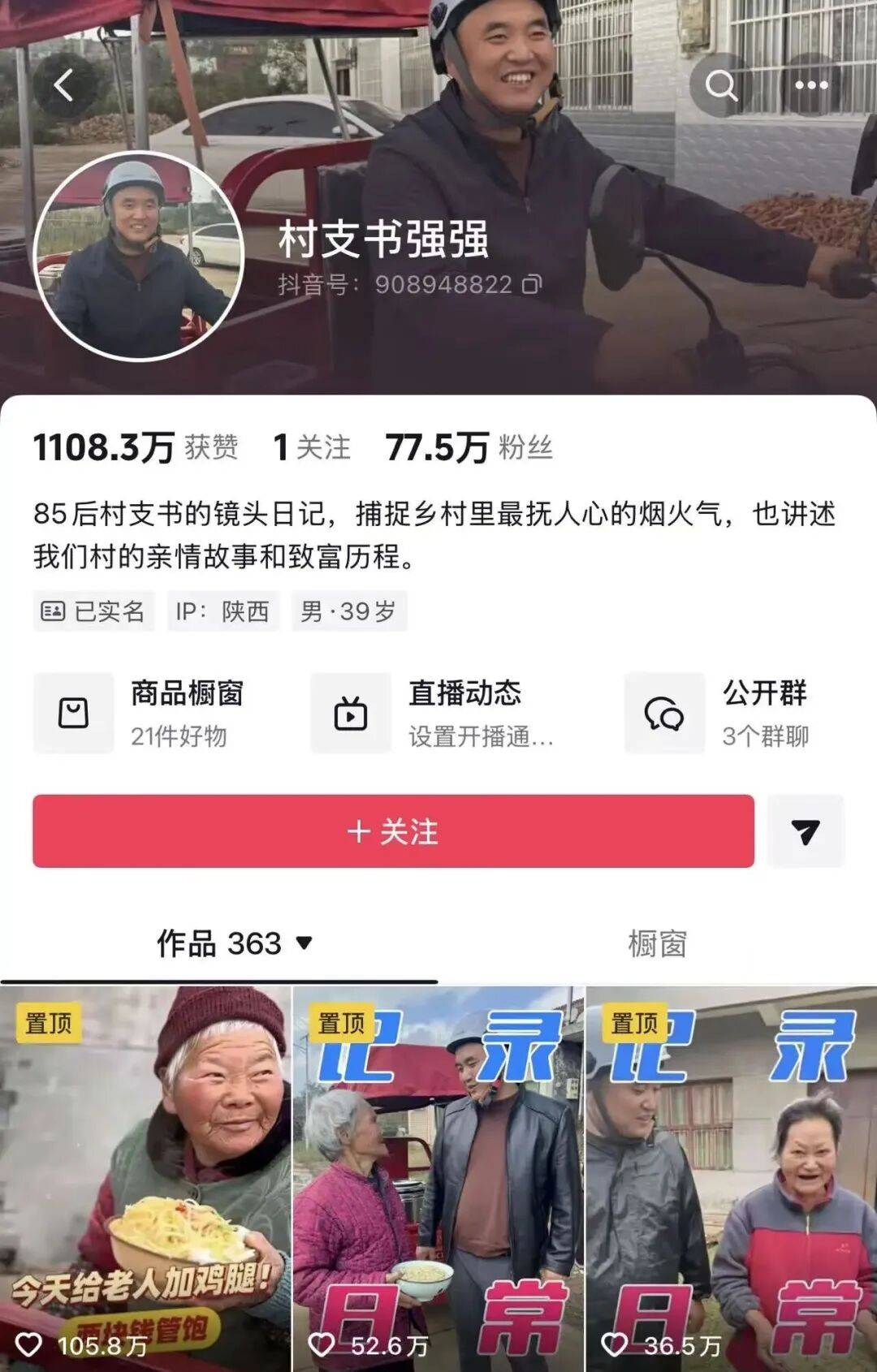Go back from this profile

[63, 84]
